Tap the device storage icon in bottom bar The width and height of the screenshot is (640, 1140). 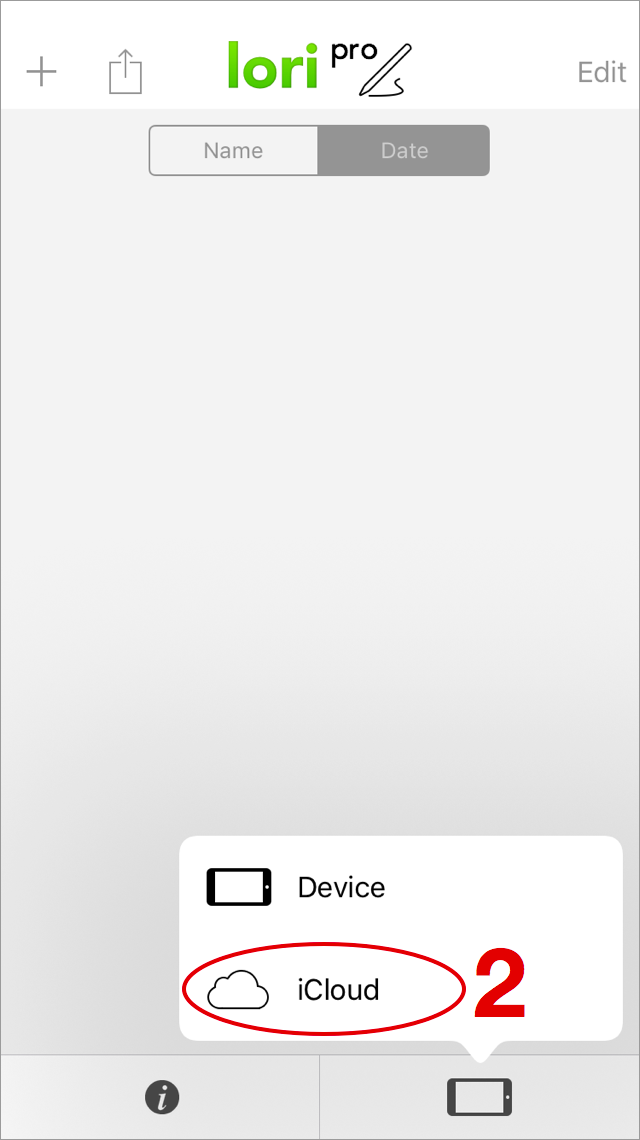[x=479, y=1097]
